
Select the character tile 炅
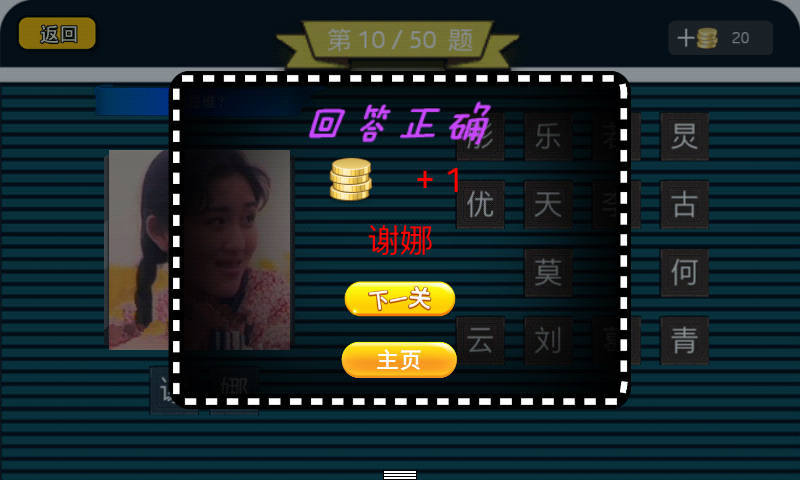684,136
